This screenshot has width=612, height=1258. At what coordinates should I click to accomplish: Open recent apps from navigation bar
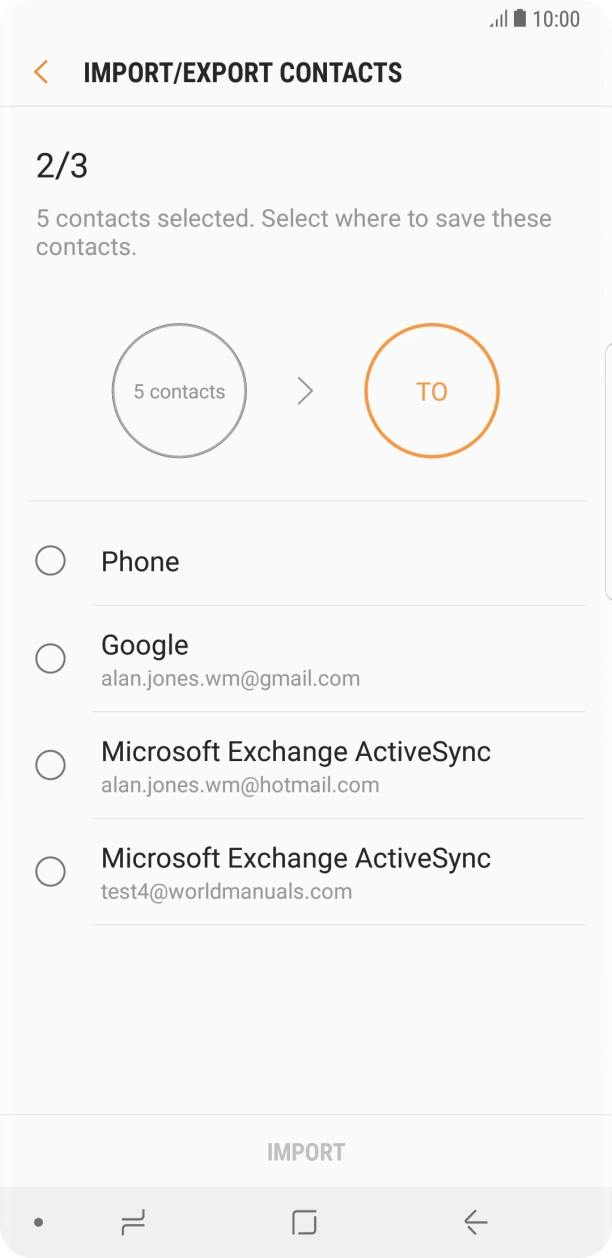point(133,1222)
